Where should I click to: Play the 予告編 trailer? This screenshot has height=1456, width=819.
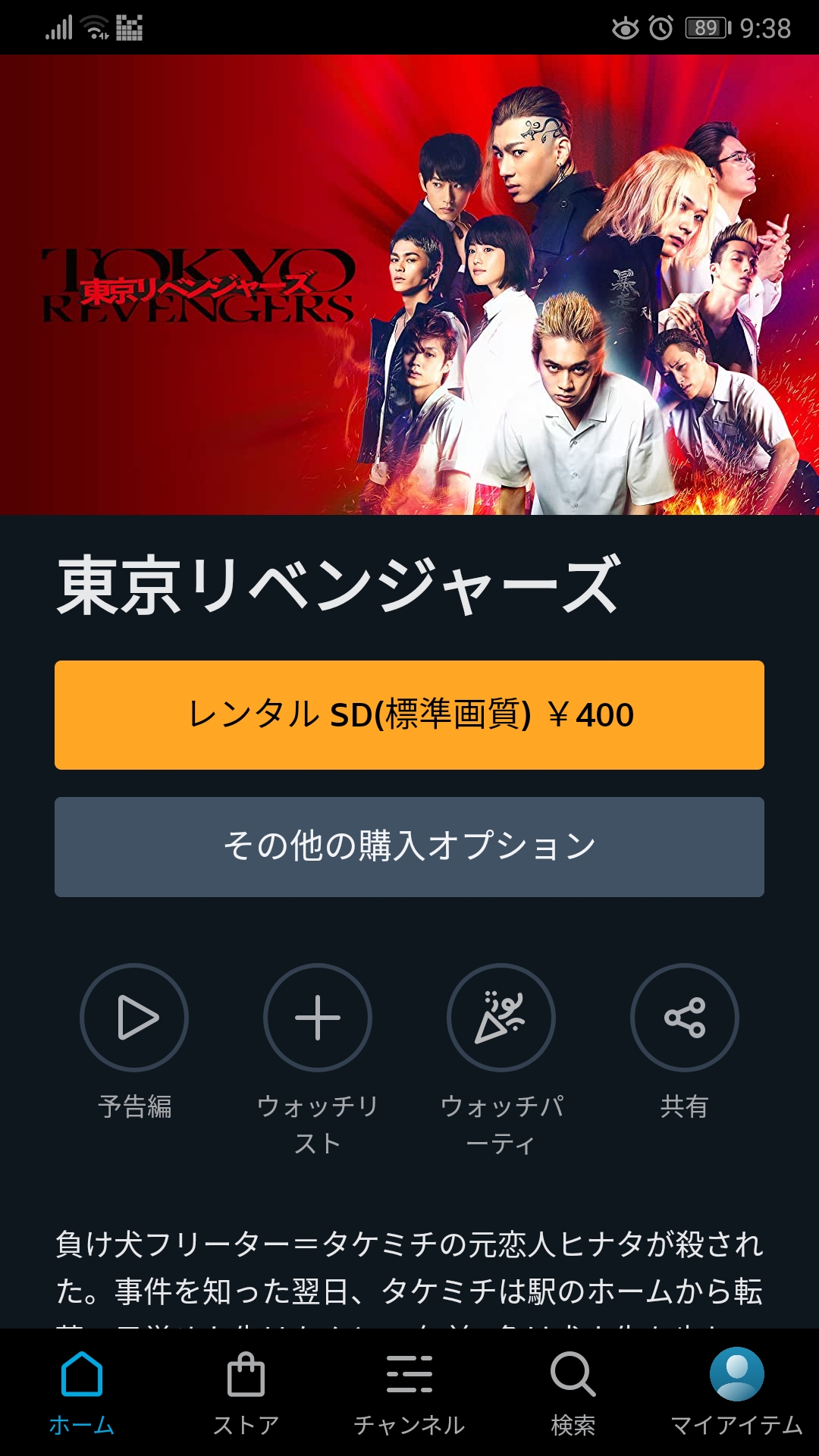pos(134,1017)
